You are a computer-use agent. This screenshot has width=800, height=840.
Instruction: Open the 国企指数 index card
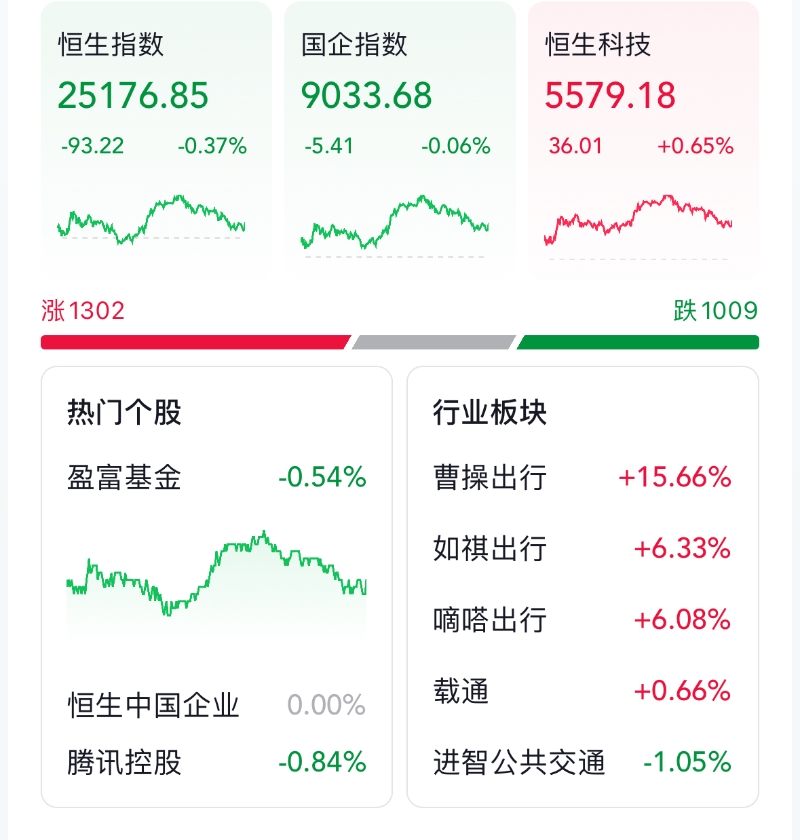(x=399, y=140)
